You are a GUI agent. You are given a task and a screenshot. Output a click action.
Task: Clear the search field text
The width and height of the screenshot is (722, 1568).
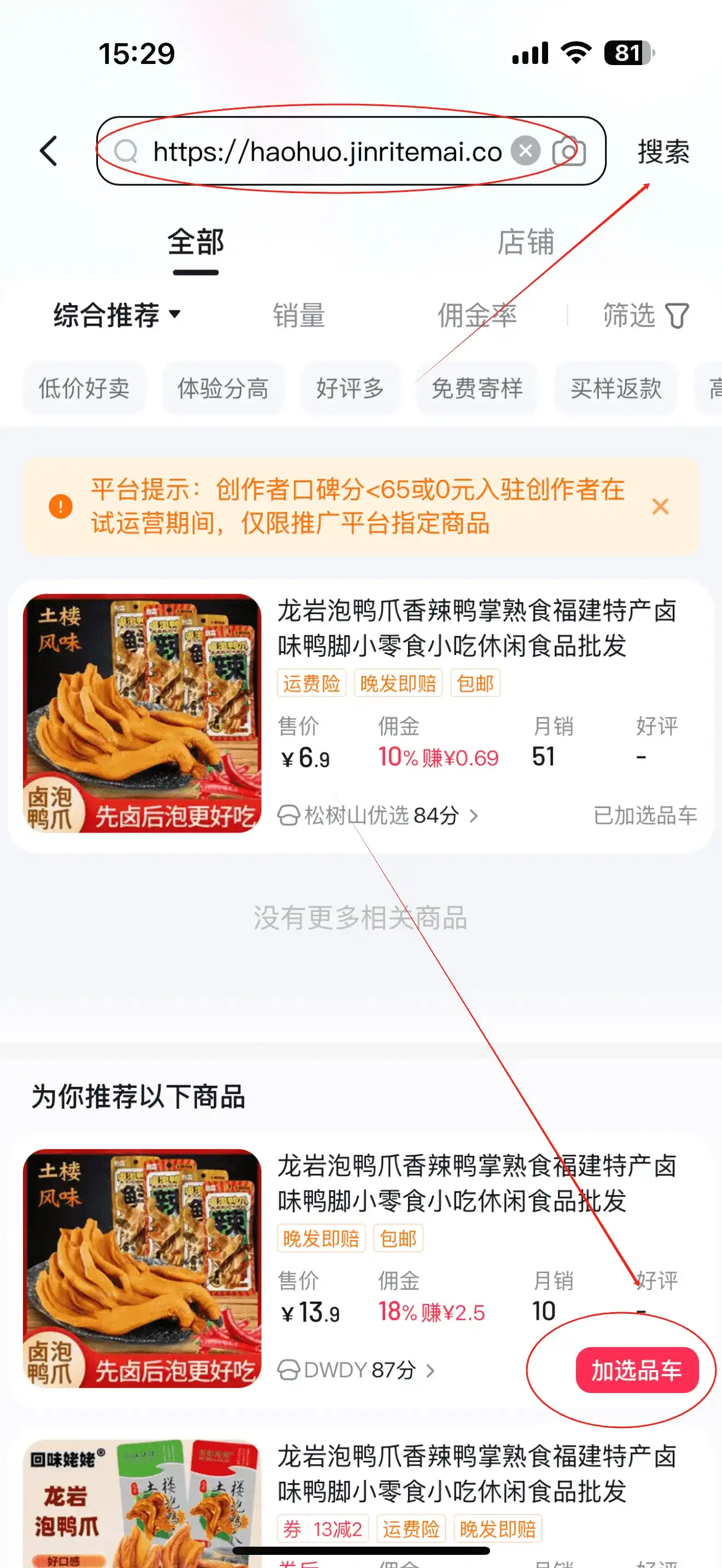pyautogui.click(x=526, y=150)
